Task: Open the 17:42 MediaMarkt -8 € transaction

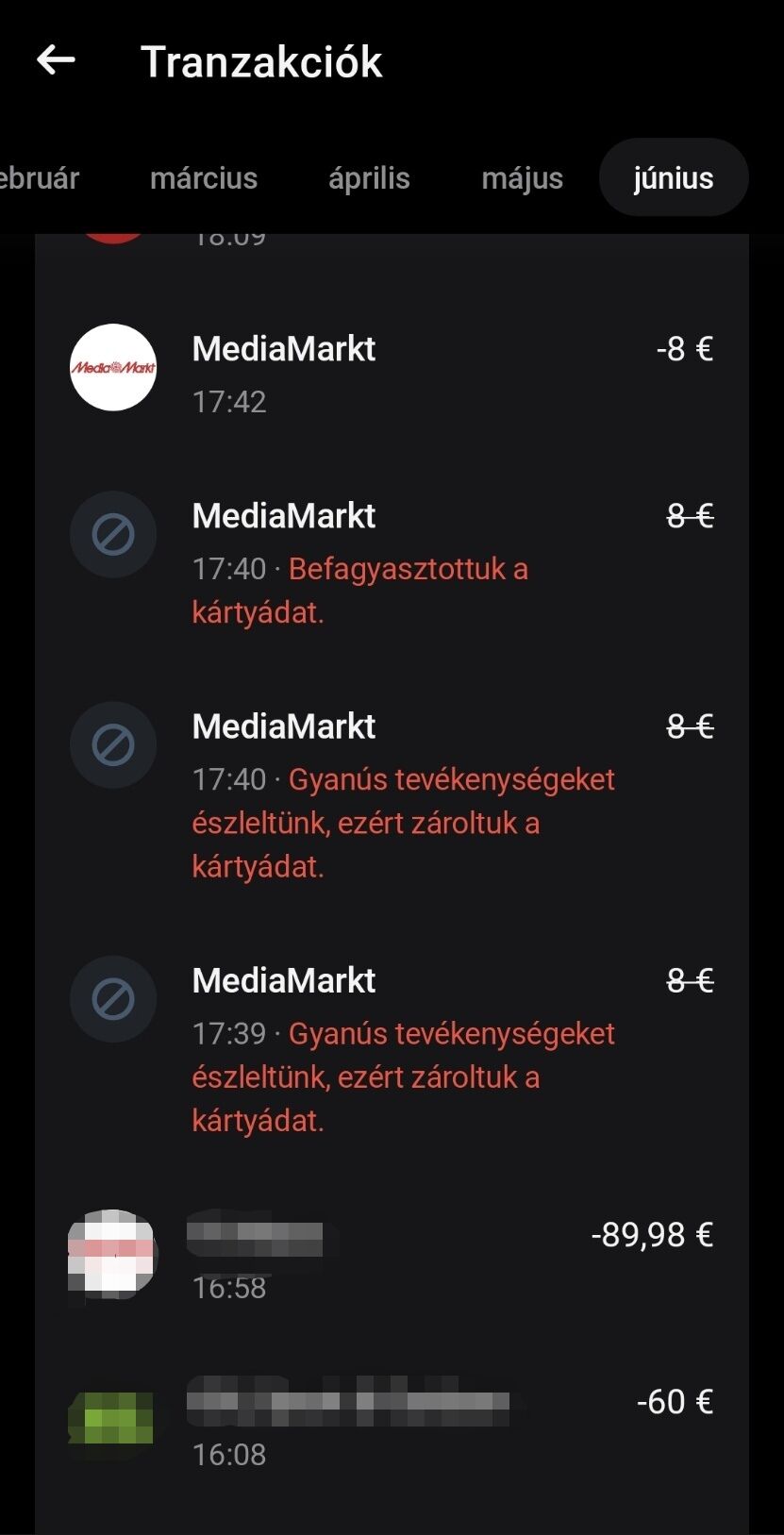Action: (x=391, y=374)
